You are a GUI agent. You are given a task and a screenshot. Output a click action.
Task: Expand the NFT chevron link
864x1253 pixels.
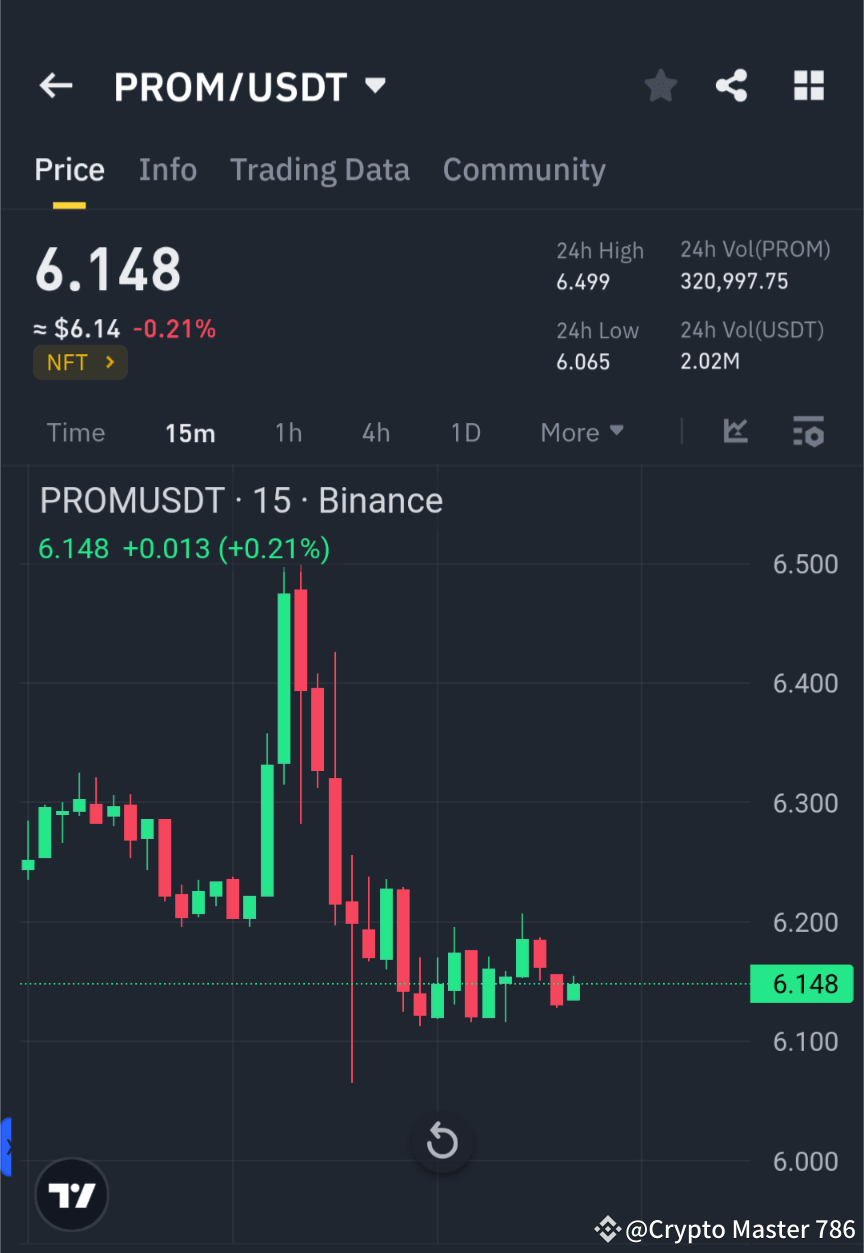[x=111, y=363]
